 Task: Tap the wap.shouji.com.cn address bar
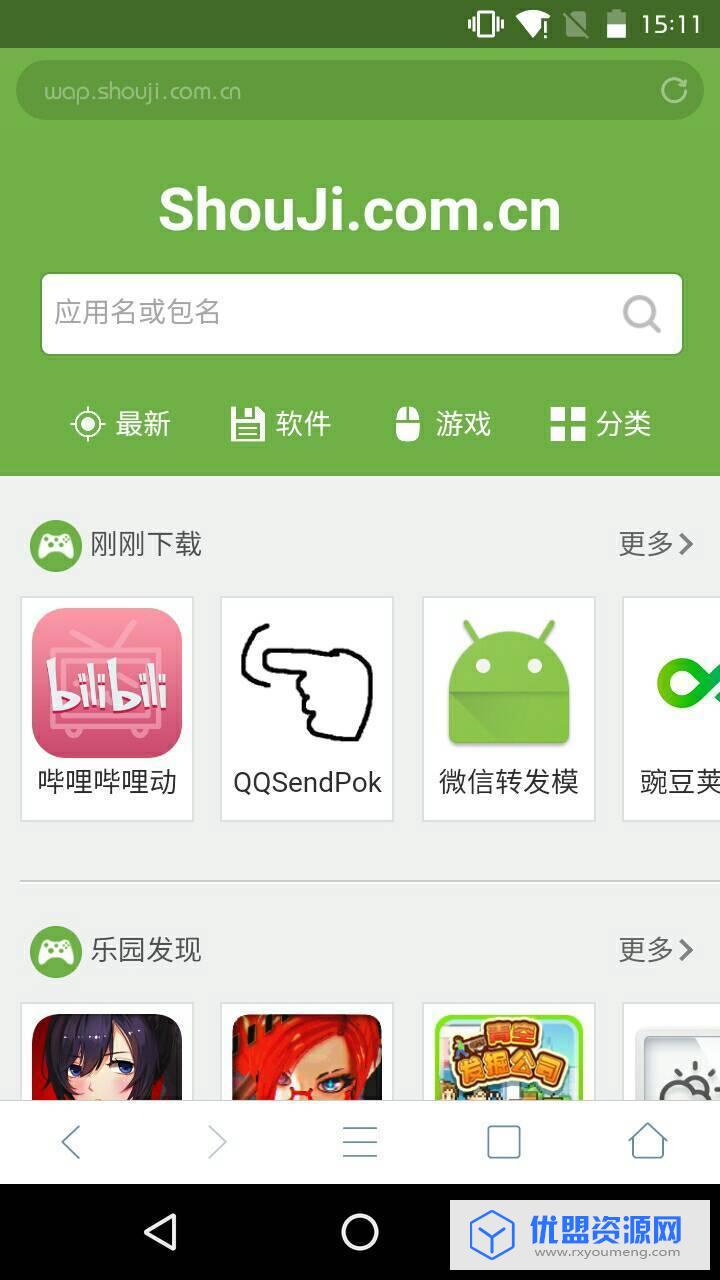pos(330,91)
